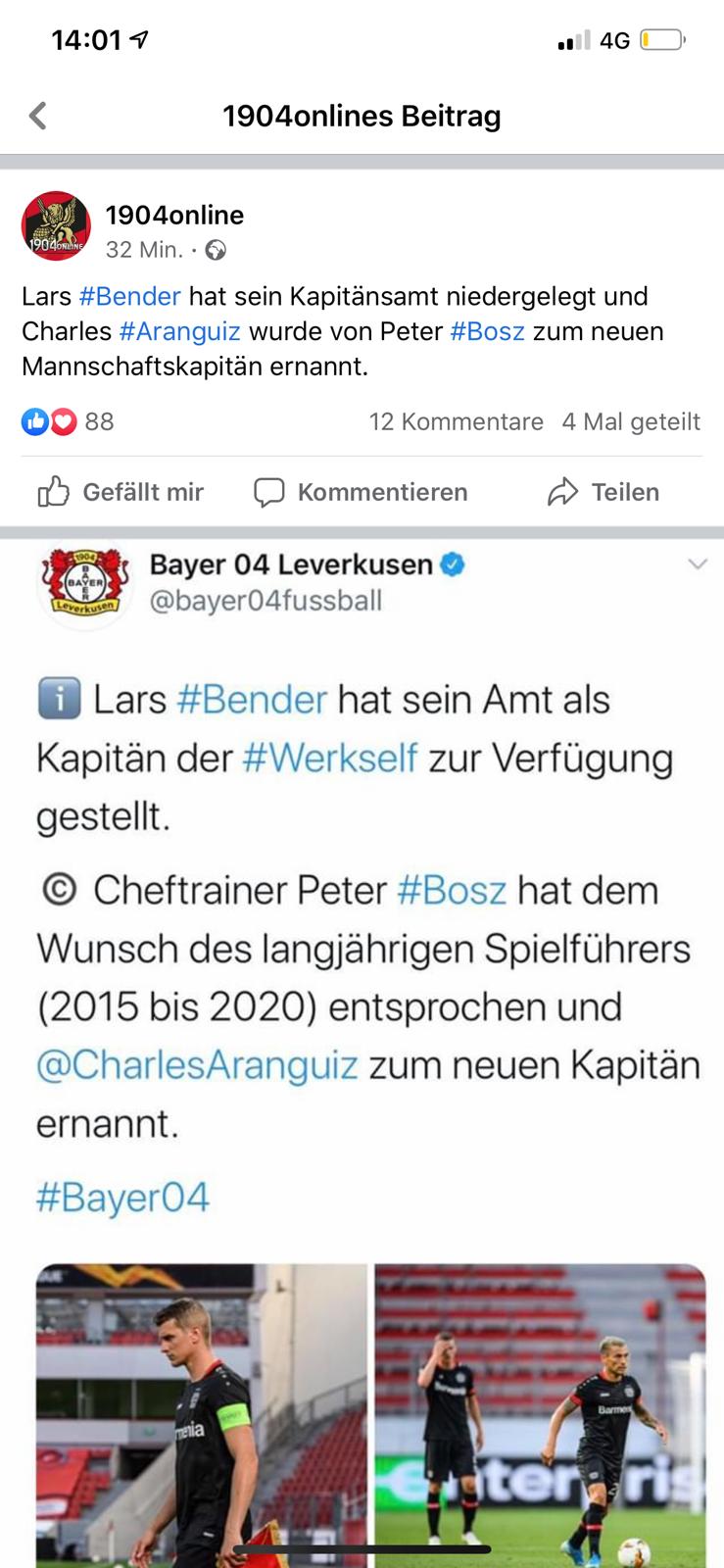Open the 1904online profile picture
724x1568 pixels.
point(56,226)
